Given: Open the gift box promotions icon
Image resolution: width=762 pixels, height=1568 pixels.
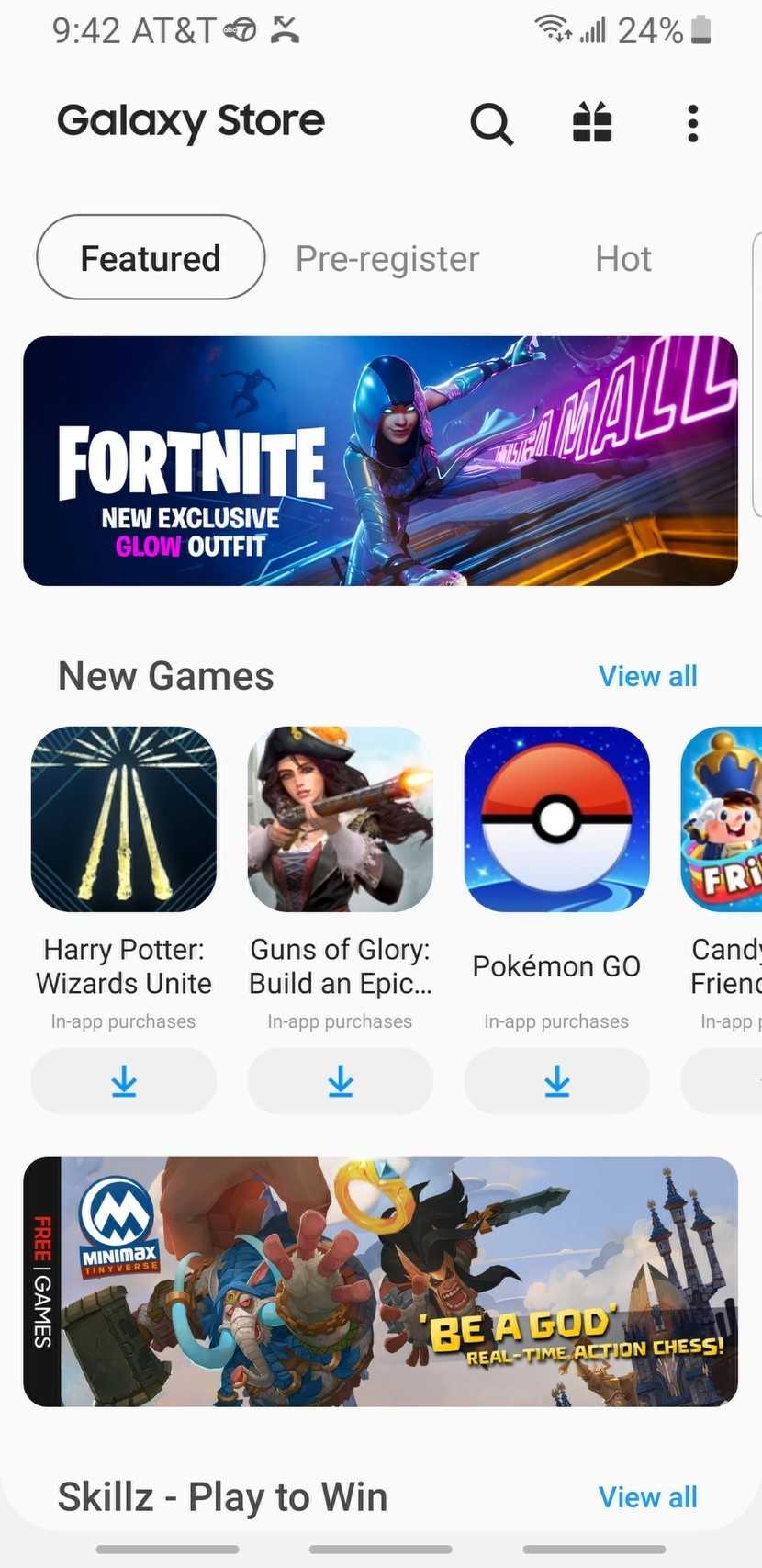Looking at the screenshot, I should click(592, 123).
